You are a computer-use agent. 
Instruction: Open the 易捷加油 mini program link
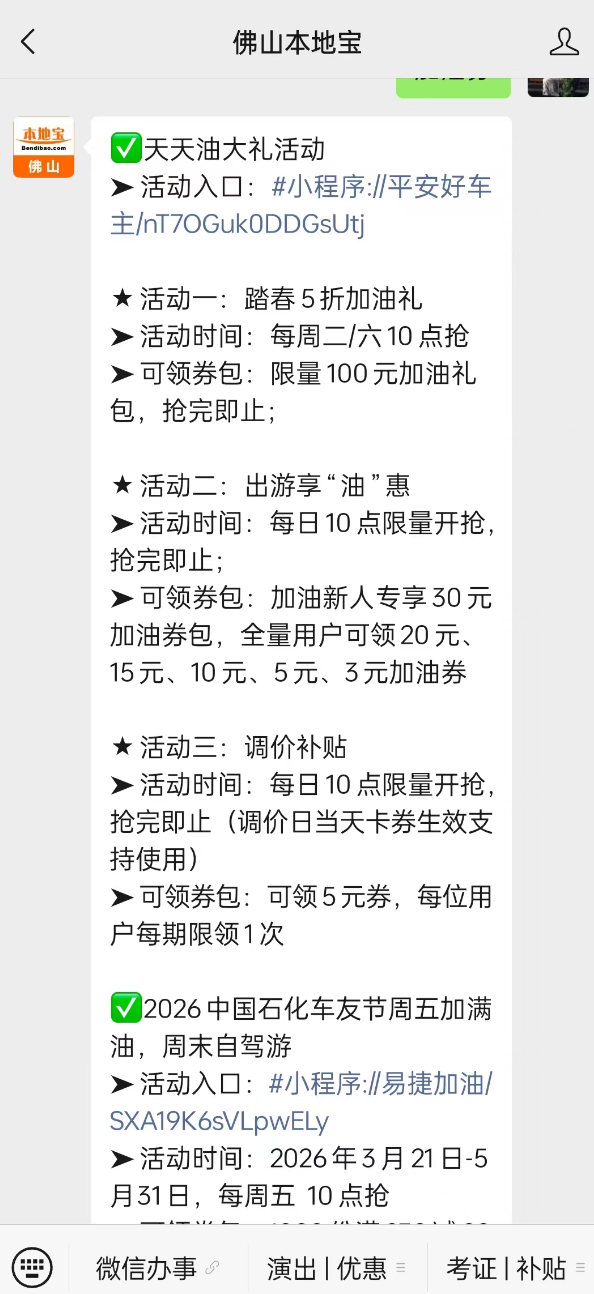301,1102
